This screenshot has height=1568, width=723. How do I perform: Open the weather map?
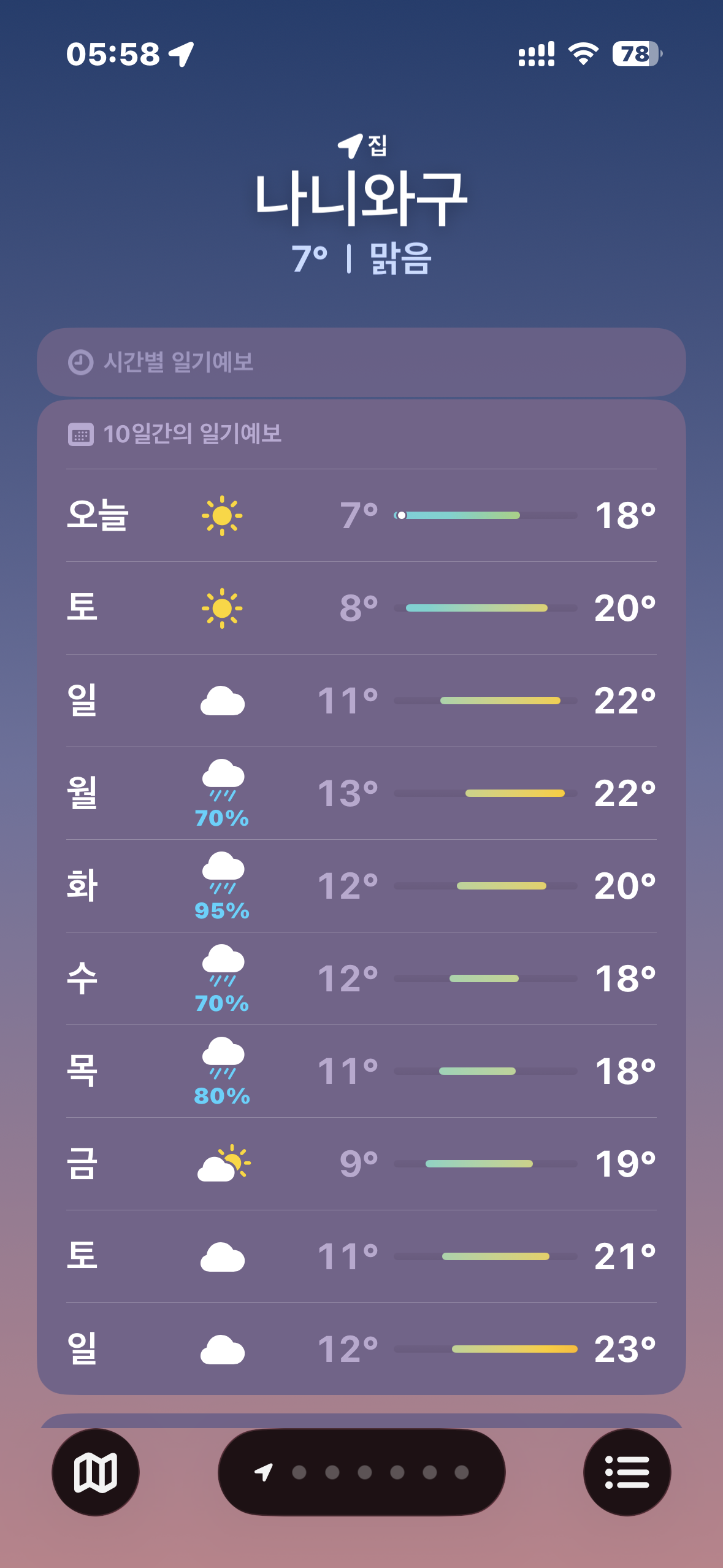[95, 1472]
